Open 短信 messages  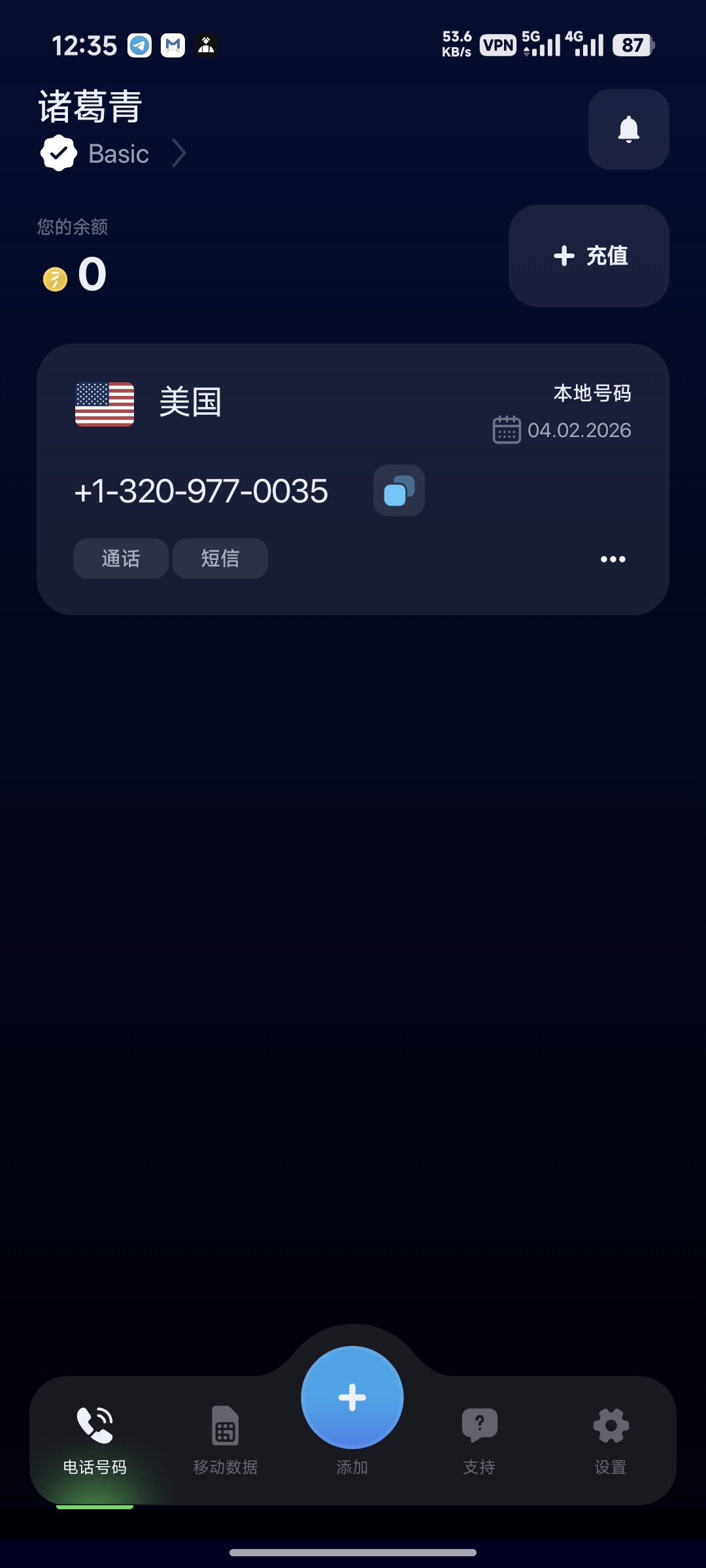[220, 558]
